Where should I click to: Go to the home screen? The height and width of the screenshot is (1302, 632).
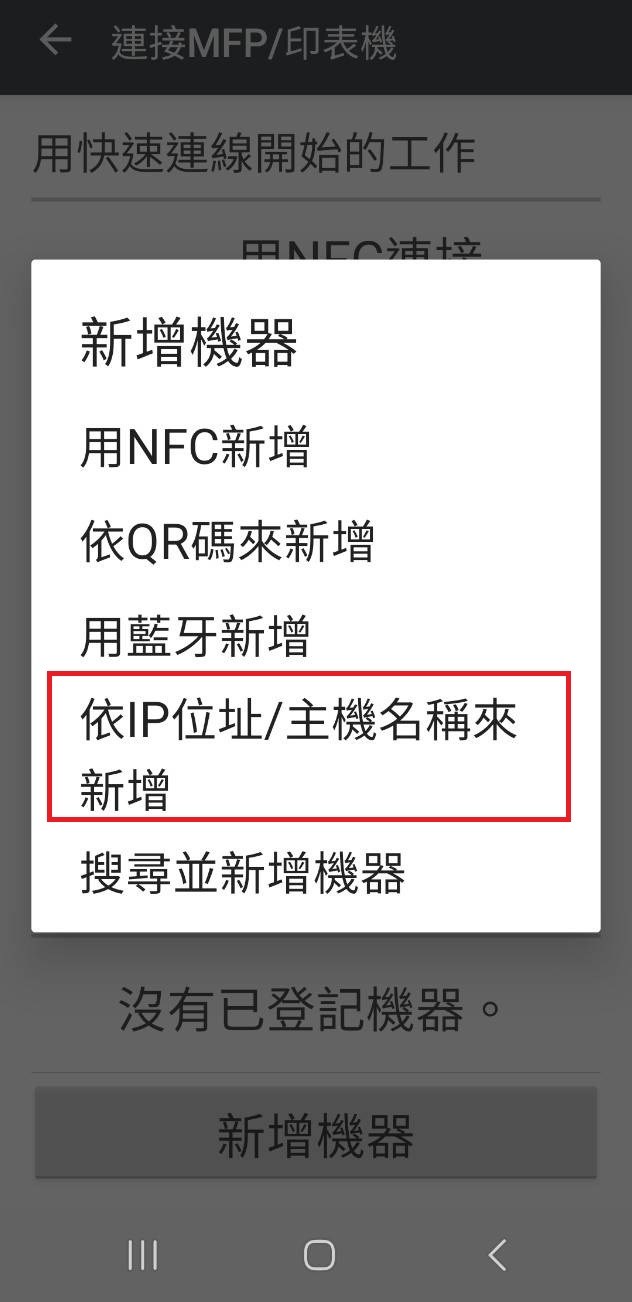pyautogui.click(x=318, y=1254)
